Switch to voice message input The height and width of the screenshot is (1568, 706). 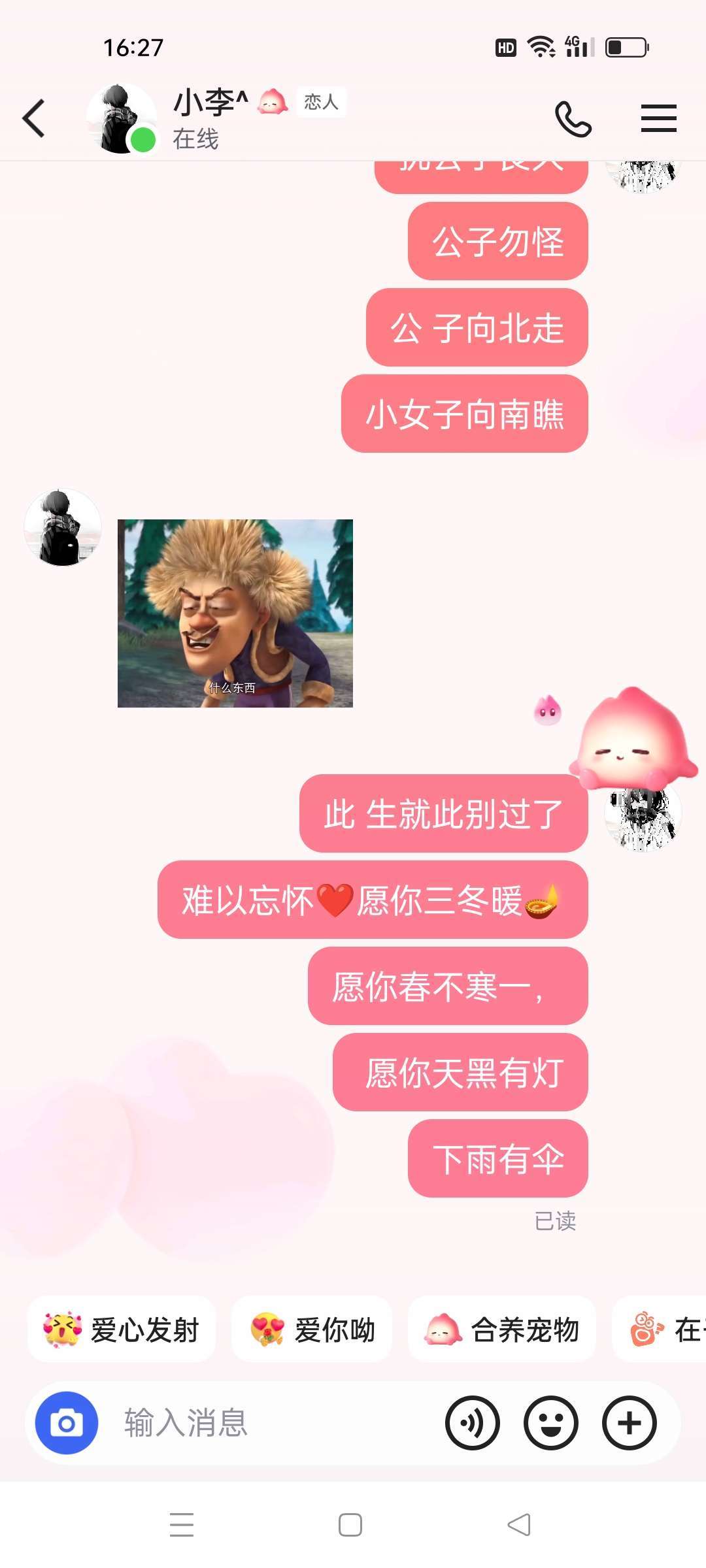pos(472,1423)
